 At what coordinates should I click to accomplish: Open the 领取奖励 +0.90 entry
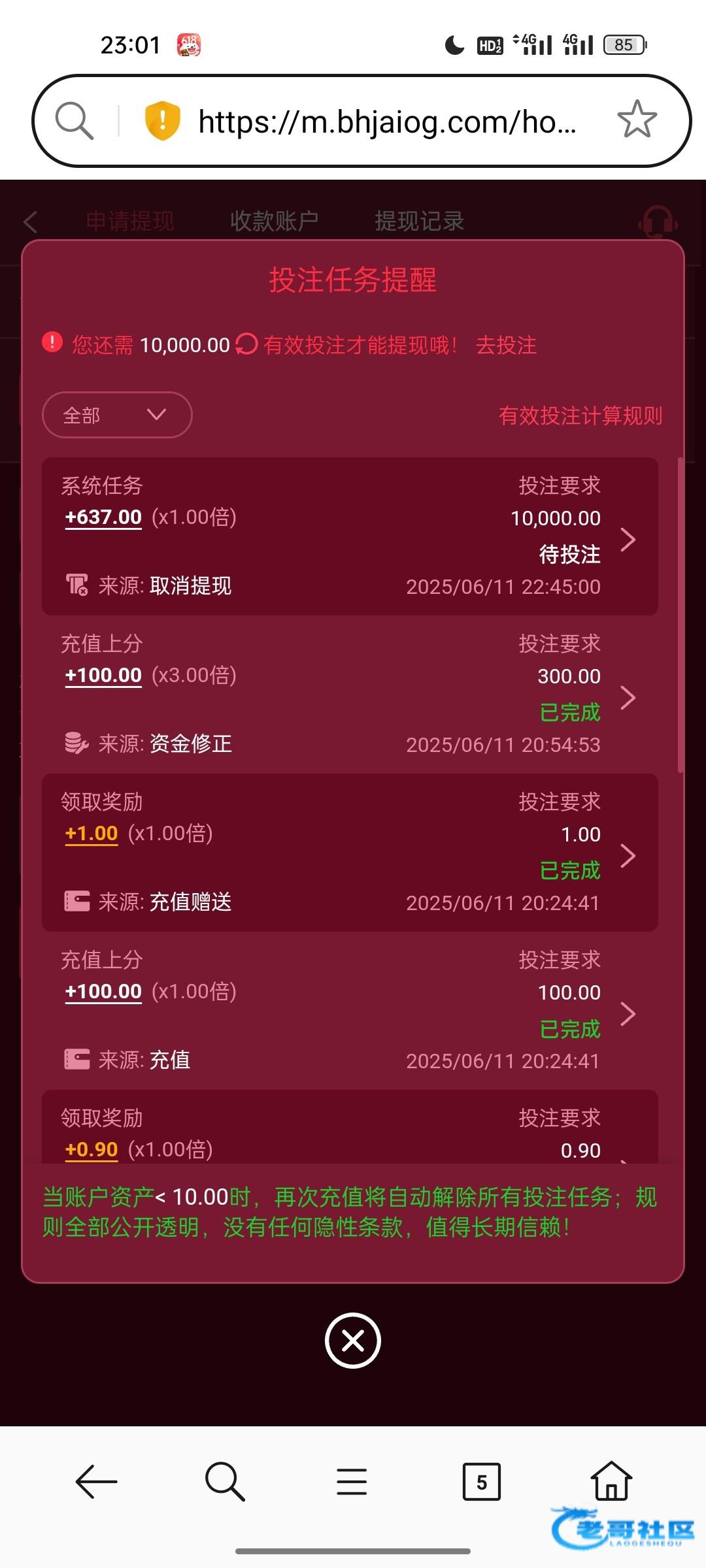(350, 1126)
